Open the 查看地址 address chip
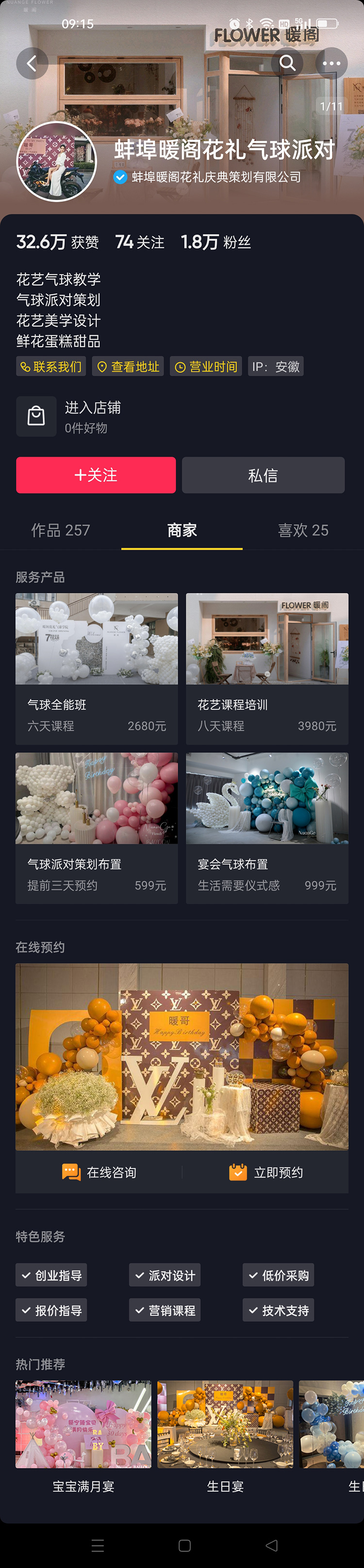This screenshot has height=1568, width=364. (128, 367)
